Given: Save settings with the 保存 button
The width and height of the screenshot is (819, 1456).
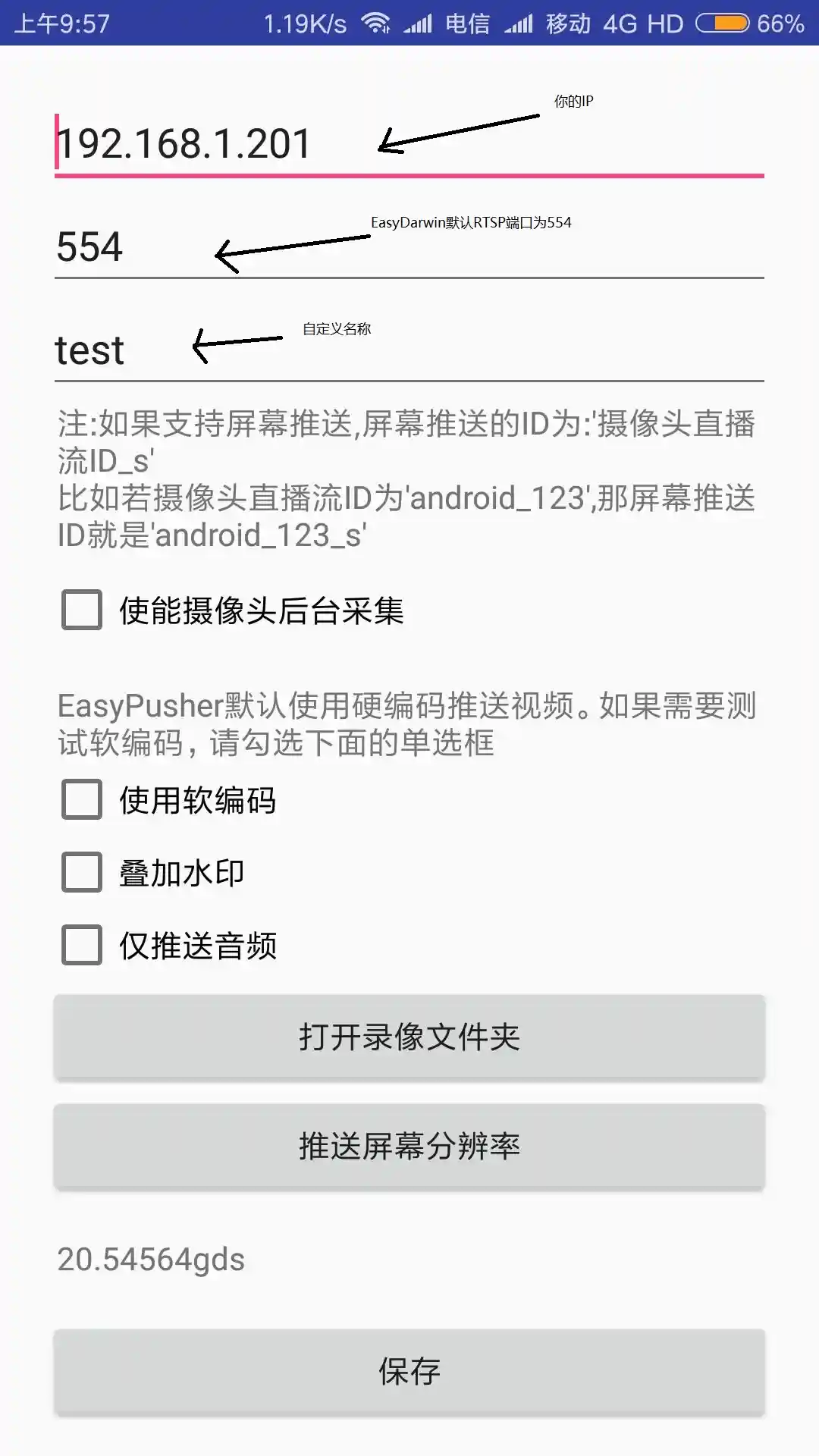Looking at the screenshot, I should point(409,1371).
